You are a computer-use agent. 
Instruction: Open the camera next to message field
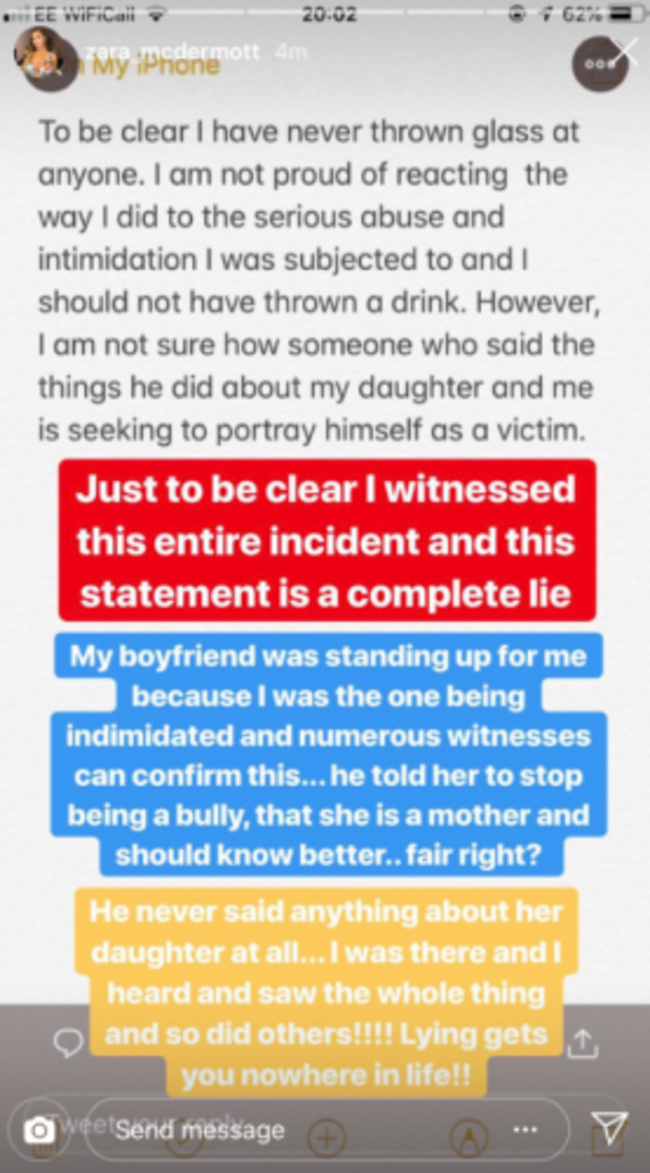(39, 1130)
